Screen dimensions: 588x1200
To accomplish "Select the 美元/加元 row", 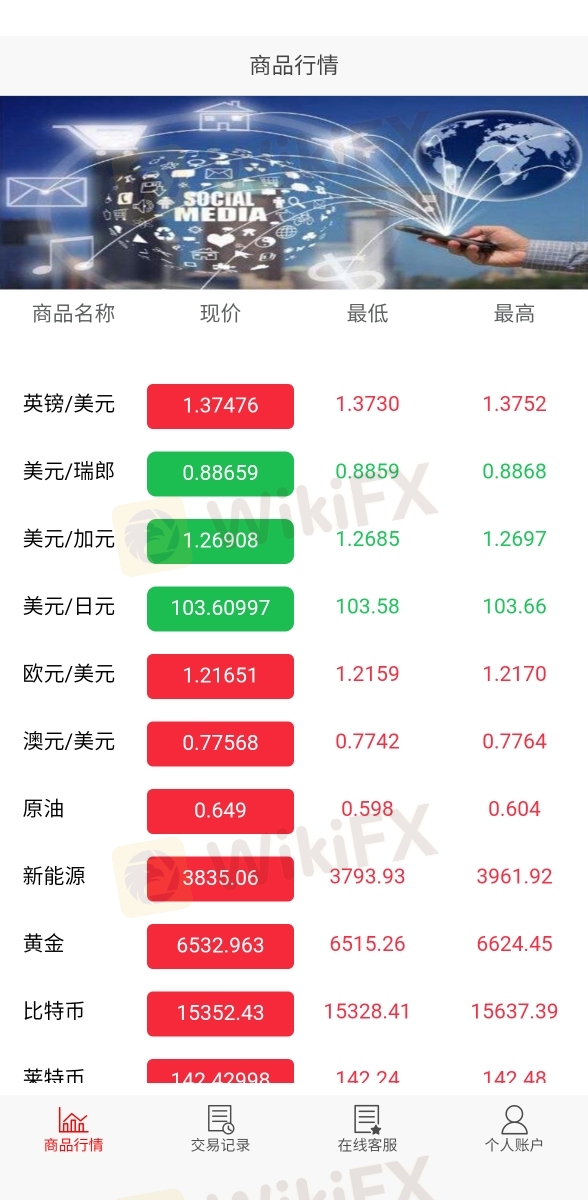I will click(294, 540).
